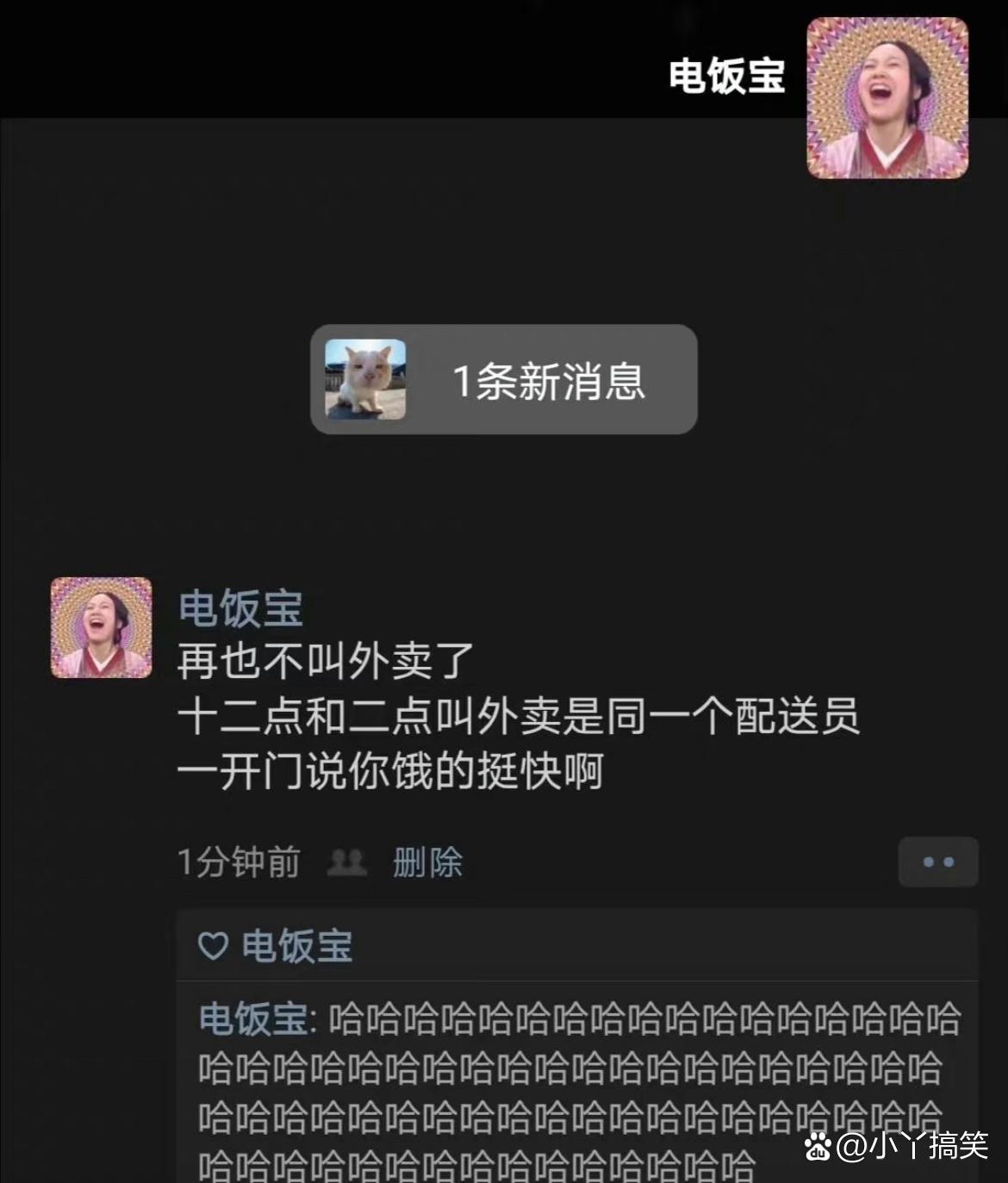Image resolution: width=1008 pixels, height=1183 pixels.
Task: Open the 电饭宝 username link above the post
Action: coord(240,608)
